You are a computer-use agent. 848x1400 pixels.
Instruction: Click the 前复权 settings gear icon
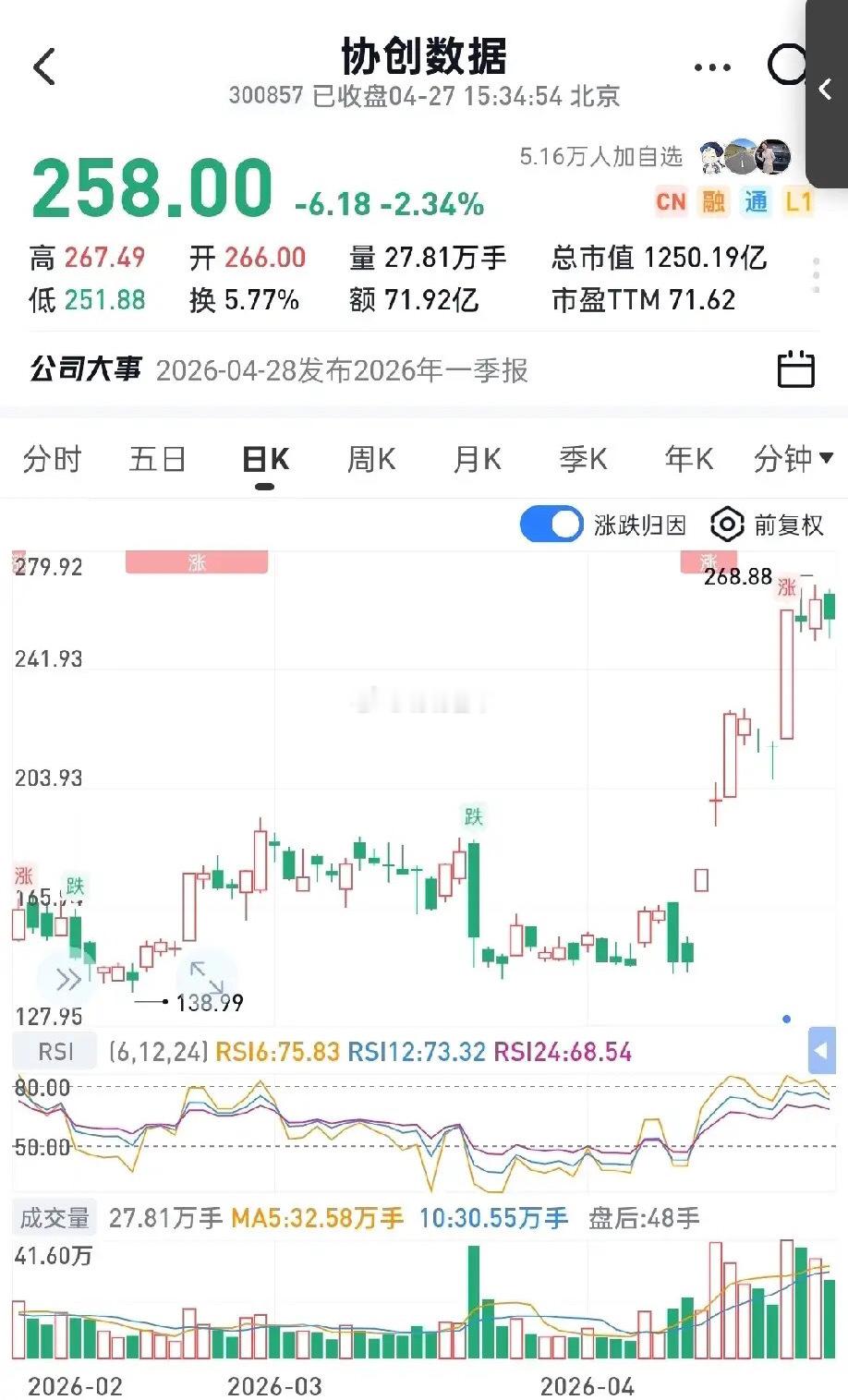pyautogui.click(x=728, y=524)
